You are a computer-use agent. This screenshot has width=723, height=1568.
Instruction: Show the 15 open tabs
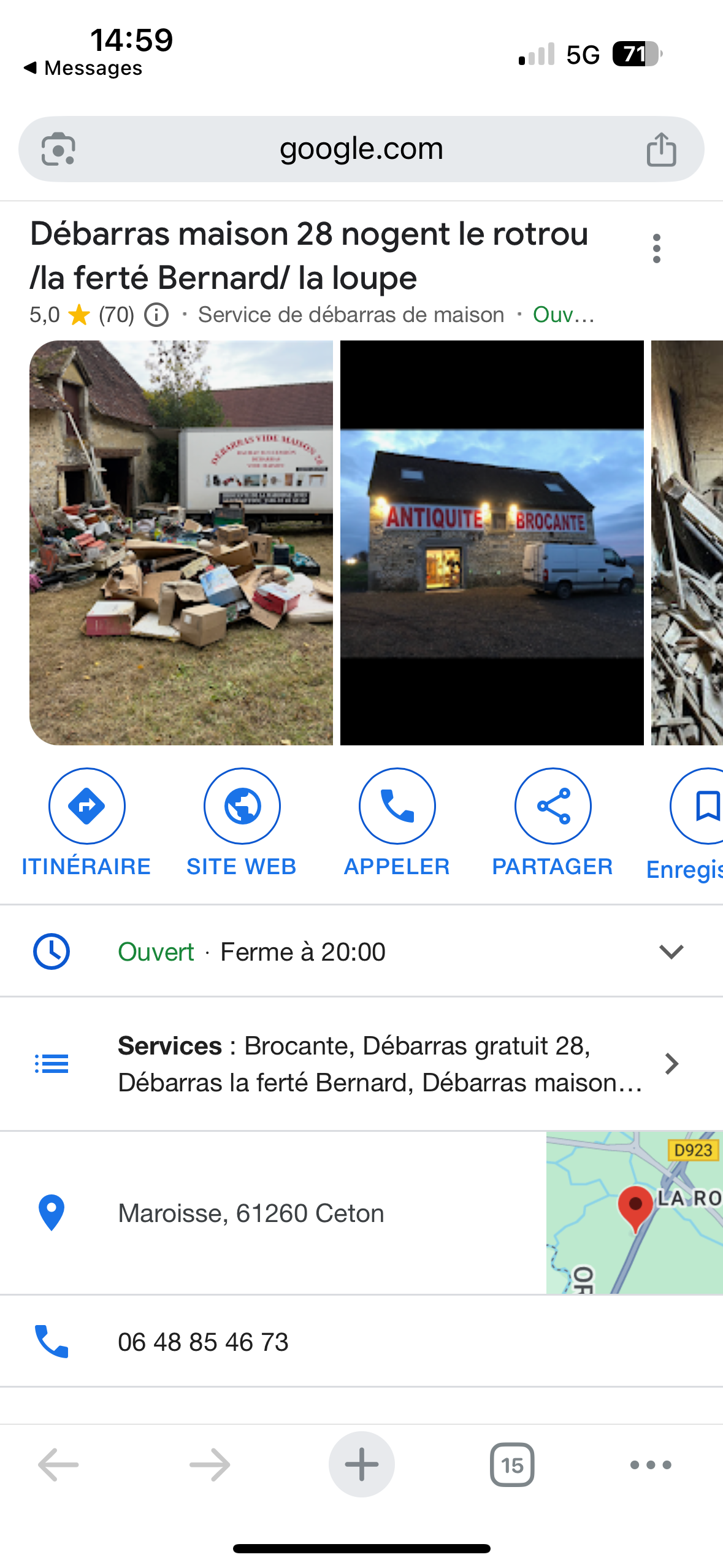click(x=512, y=1464)
